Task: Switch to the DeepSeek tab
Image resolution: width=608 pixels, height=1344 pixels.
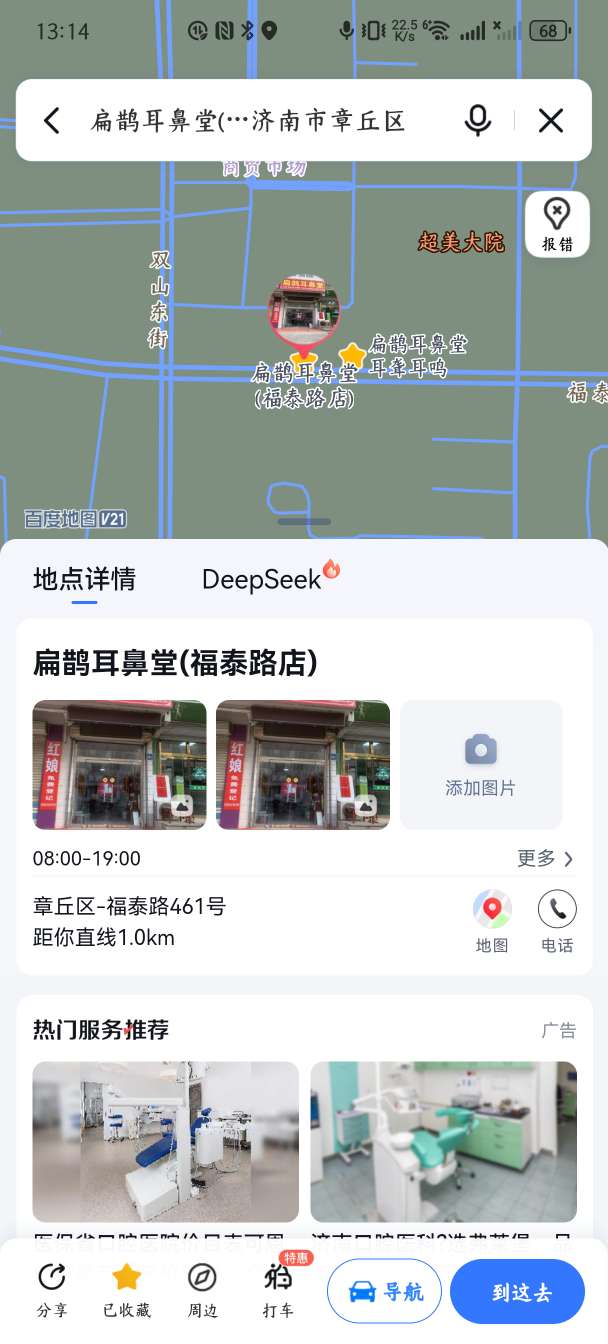Action: [262, 578]
